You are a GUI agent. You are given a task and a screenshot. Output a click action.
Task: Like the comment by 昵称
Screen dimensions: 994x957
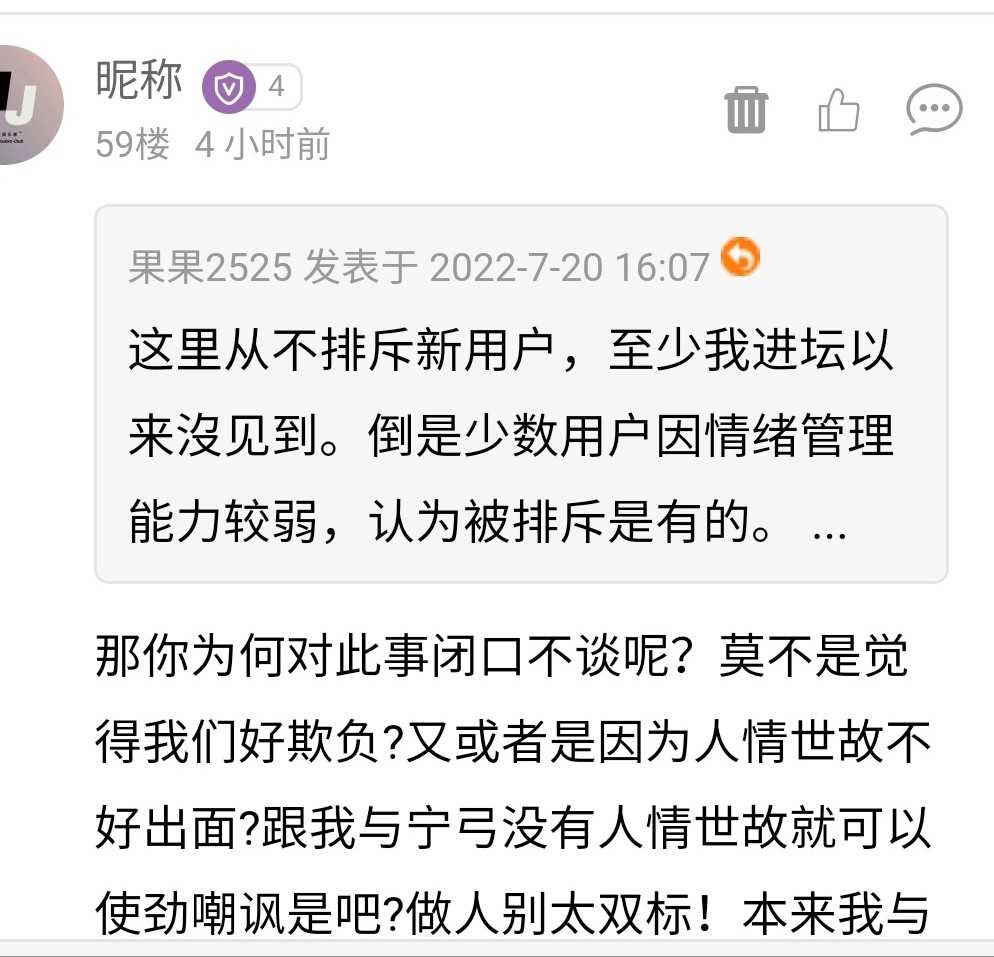tap(839, 109)
